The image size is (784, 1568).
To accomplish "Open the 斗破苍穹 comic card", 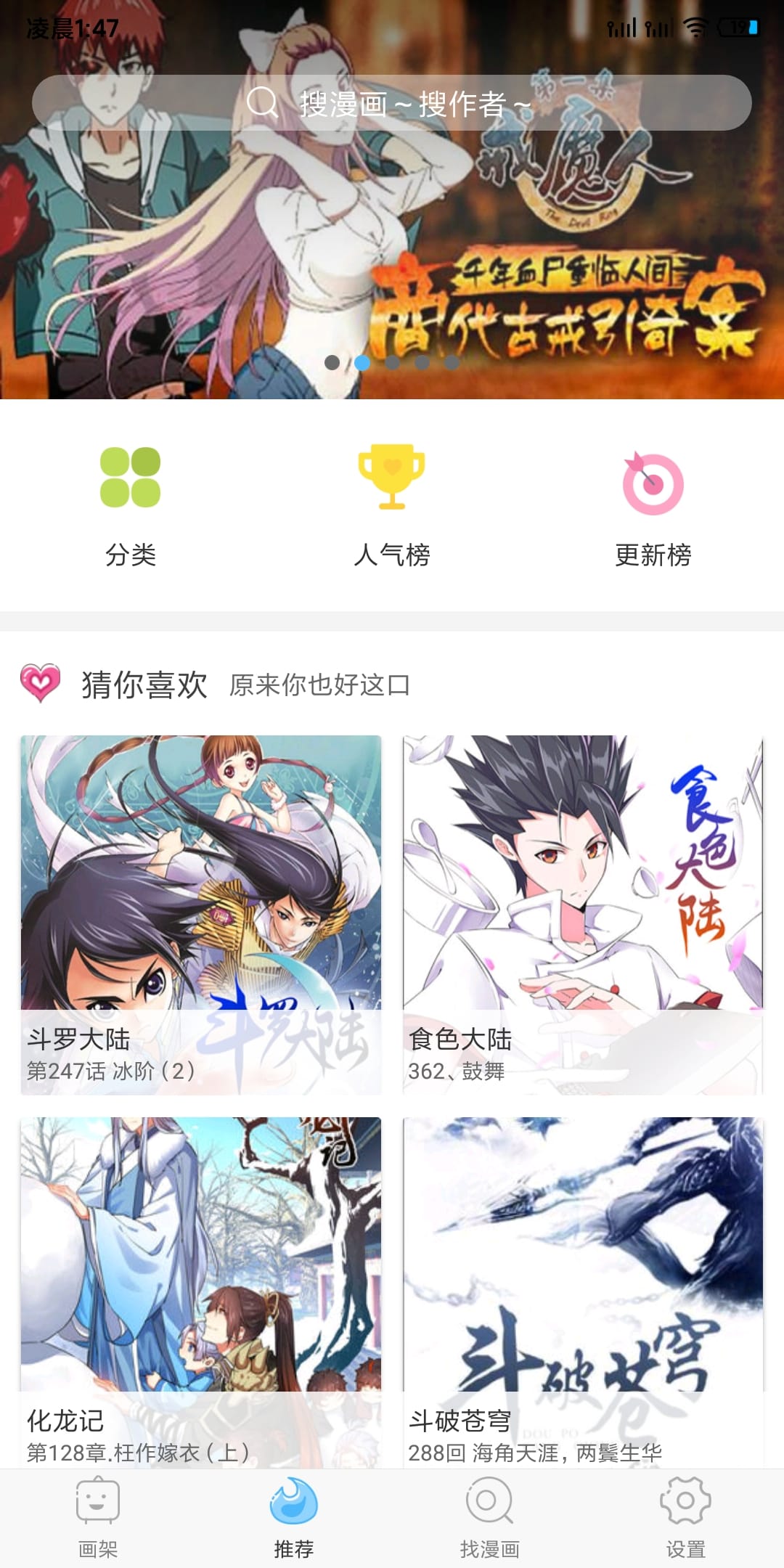I will [x=583, y=1292].
